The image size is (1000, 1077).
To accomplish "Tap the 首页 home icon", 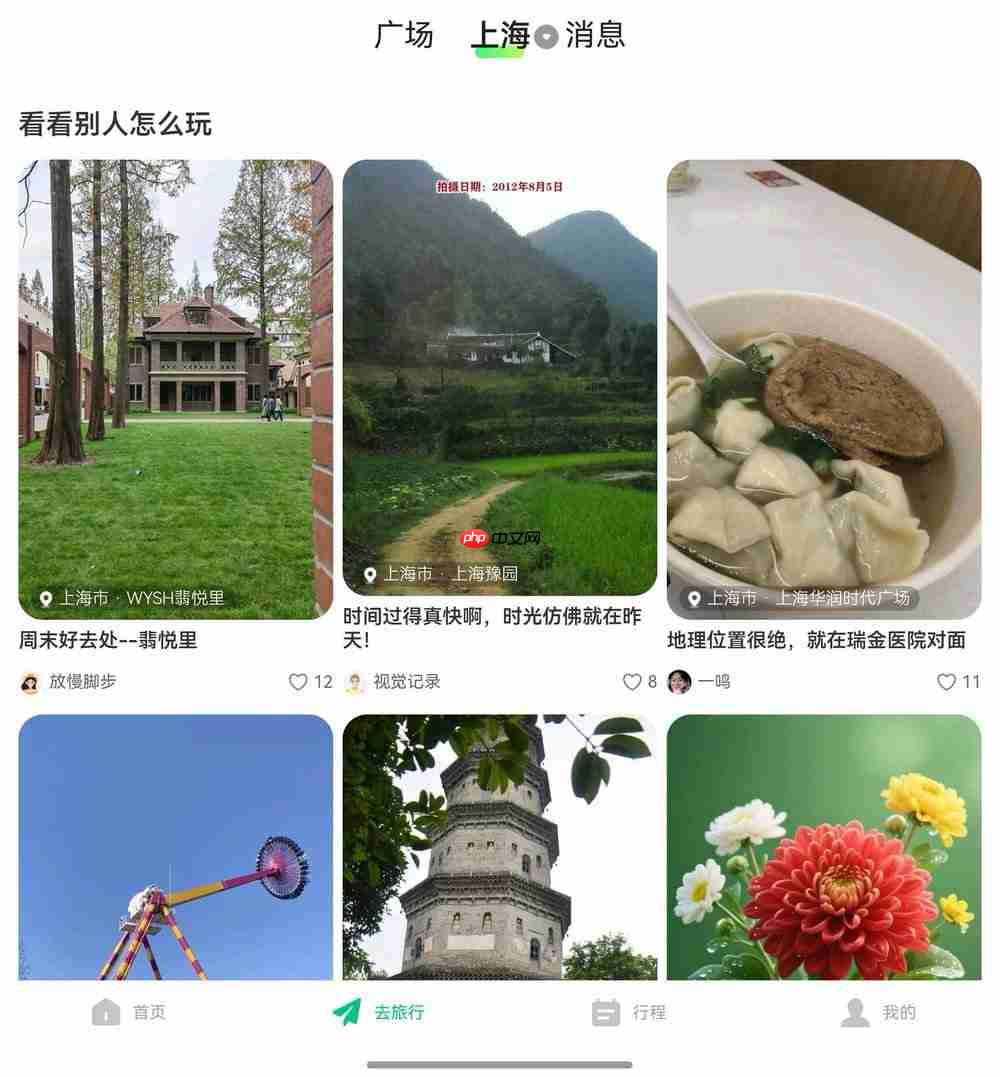I will point(106,1012).
